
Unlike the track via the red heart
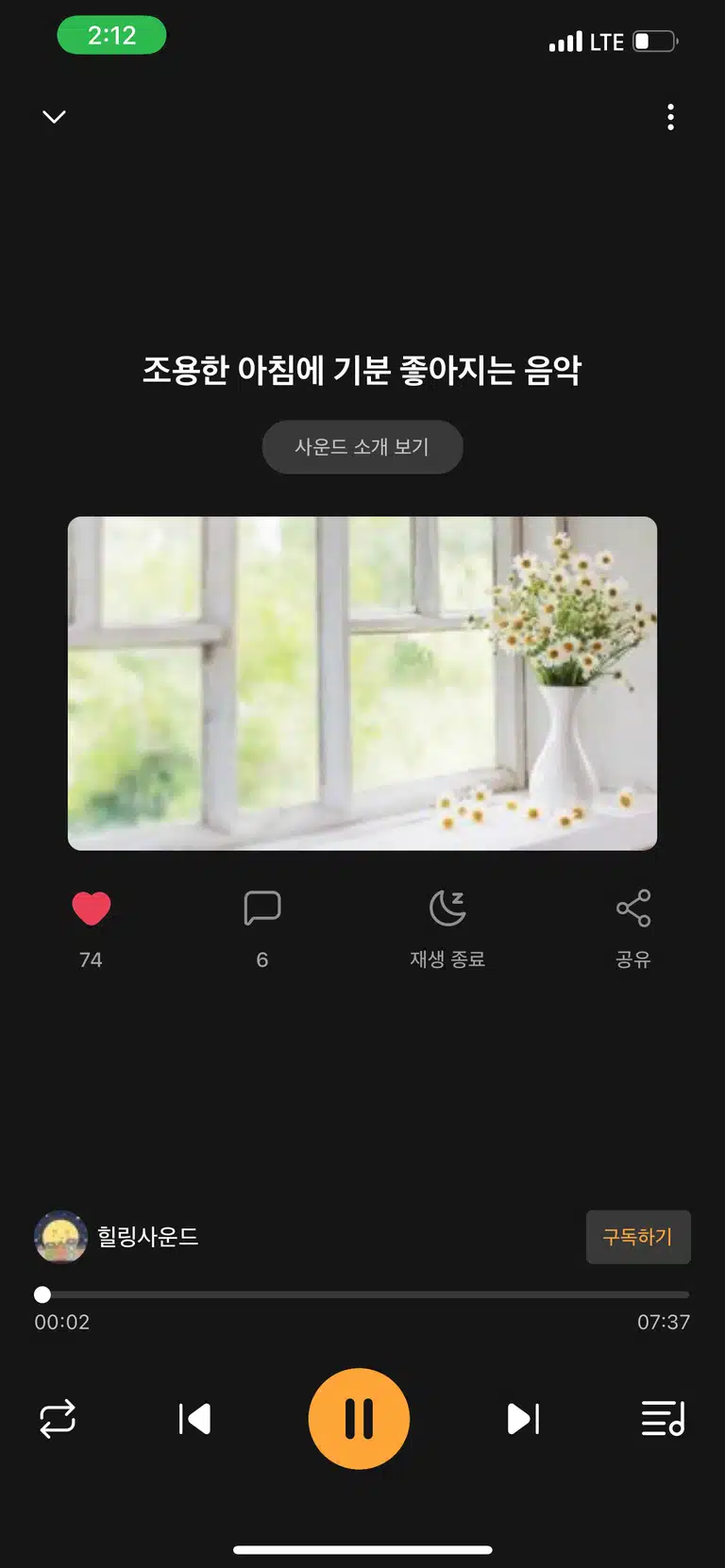92,909
